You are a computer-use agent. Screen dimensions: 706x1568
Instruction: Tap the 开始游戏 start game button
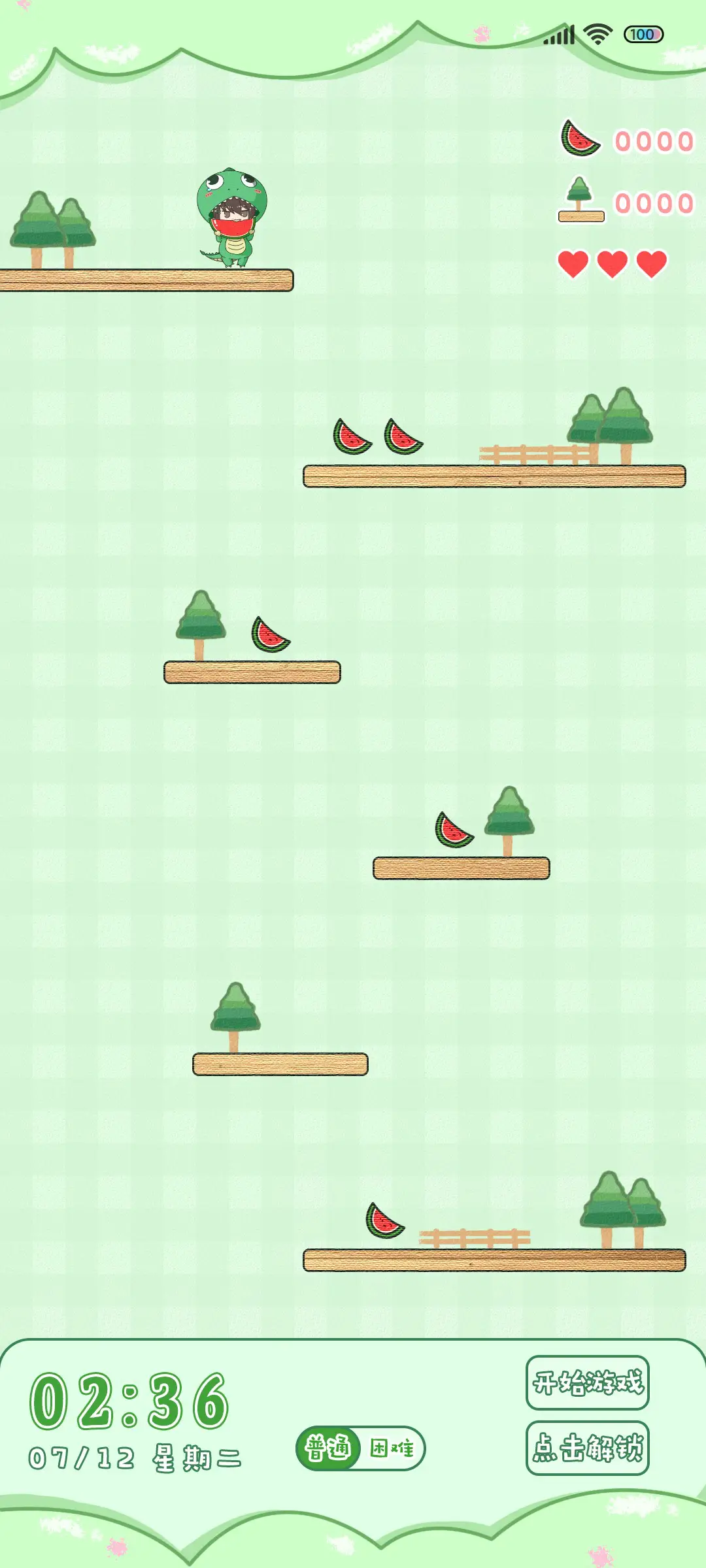587,1383
